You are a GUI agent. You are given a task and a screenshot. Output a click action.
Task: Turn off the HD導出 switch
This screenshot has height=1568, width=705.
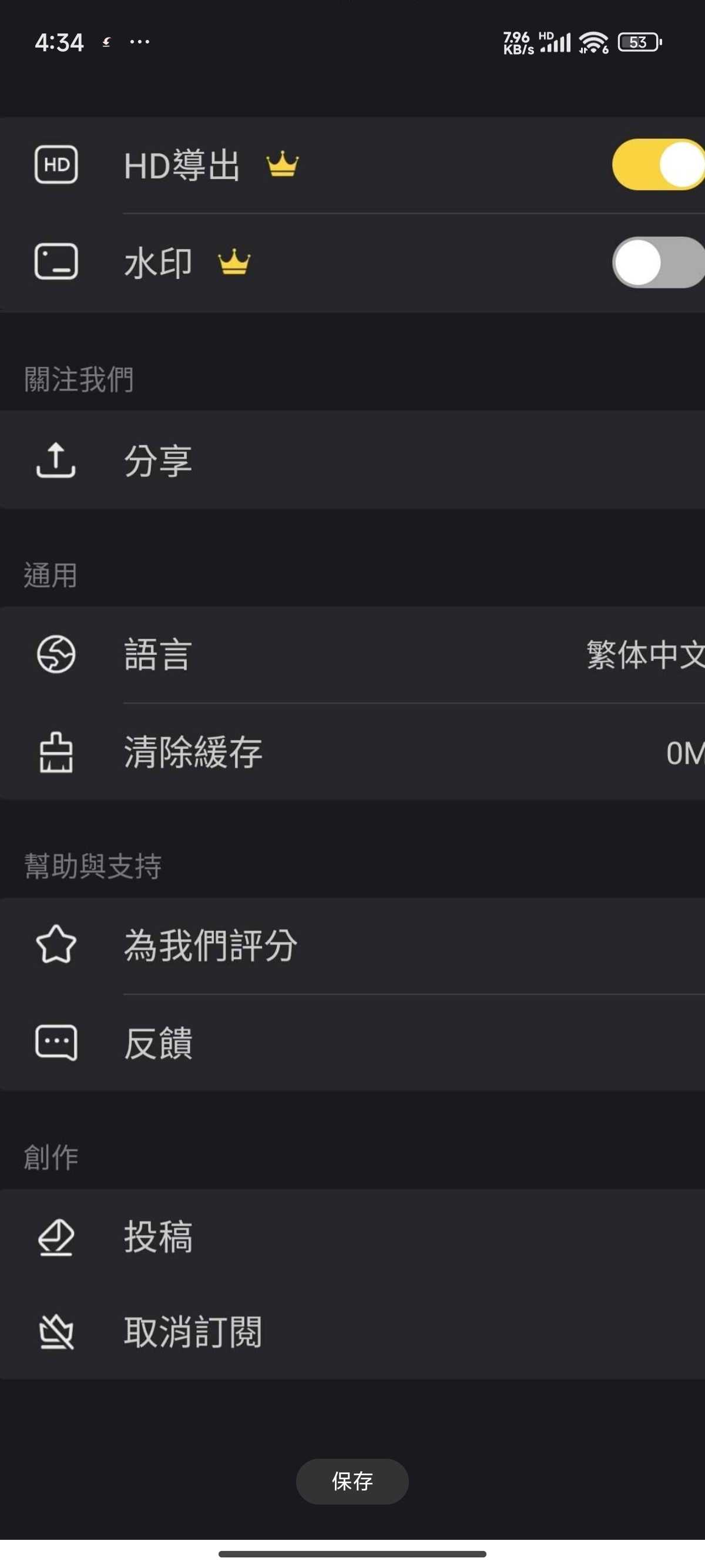657,164
